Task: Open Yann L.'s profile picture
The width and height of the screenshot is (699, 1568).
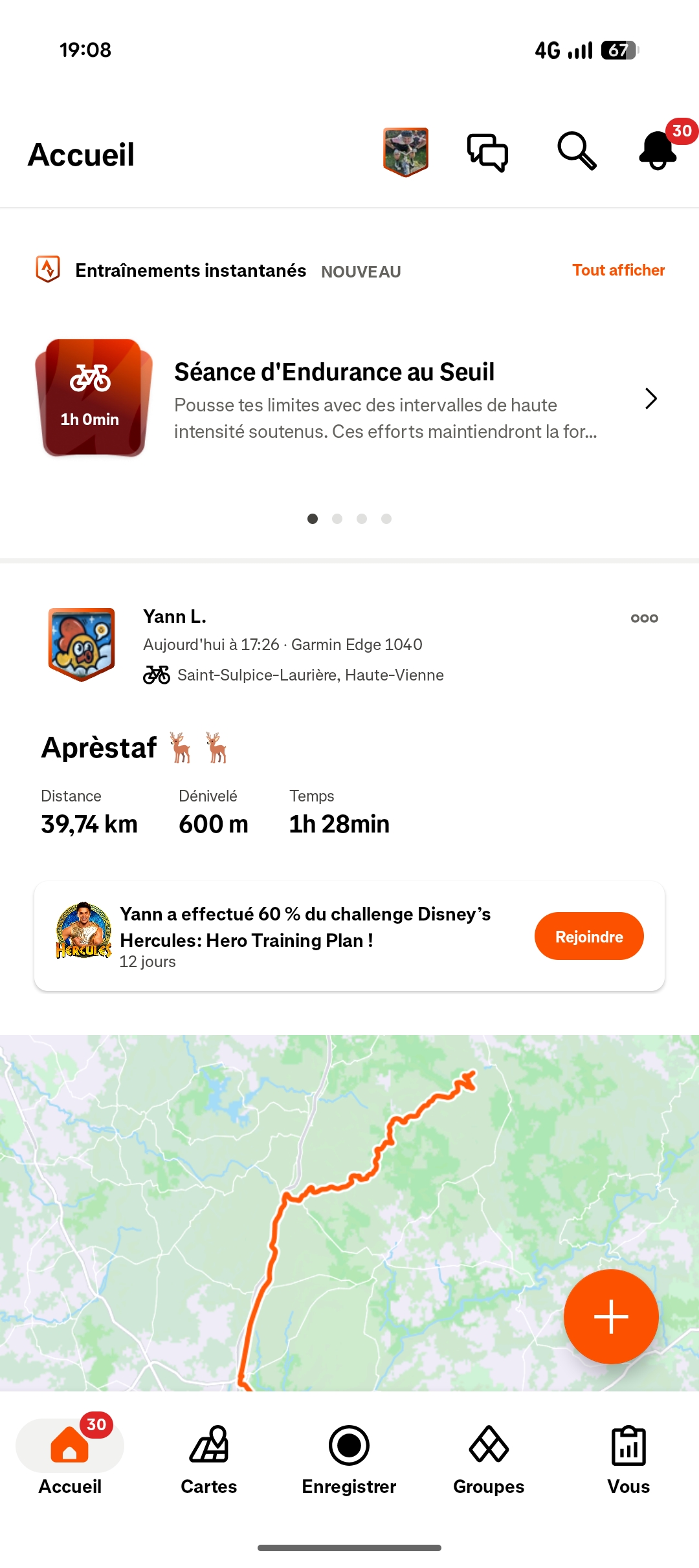Action: [x=82, y=644]
